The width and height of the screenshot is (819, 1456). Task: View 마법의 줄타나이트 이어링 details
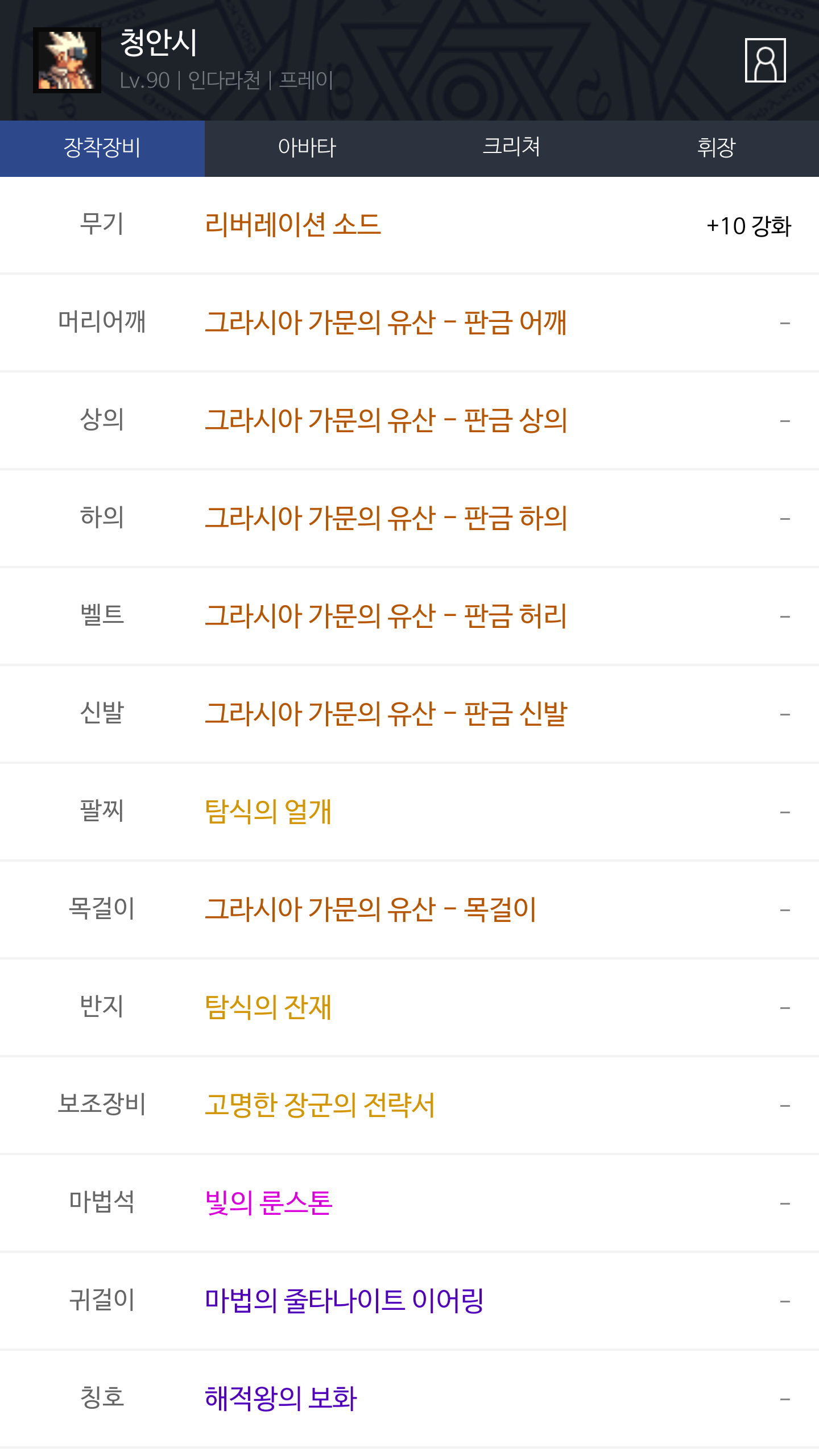pos(344,1301)
